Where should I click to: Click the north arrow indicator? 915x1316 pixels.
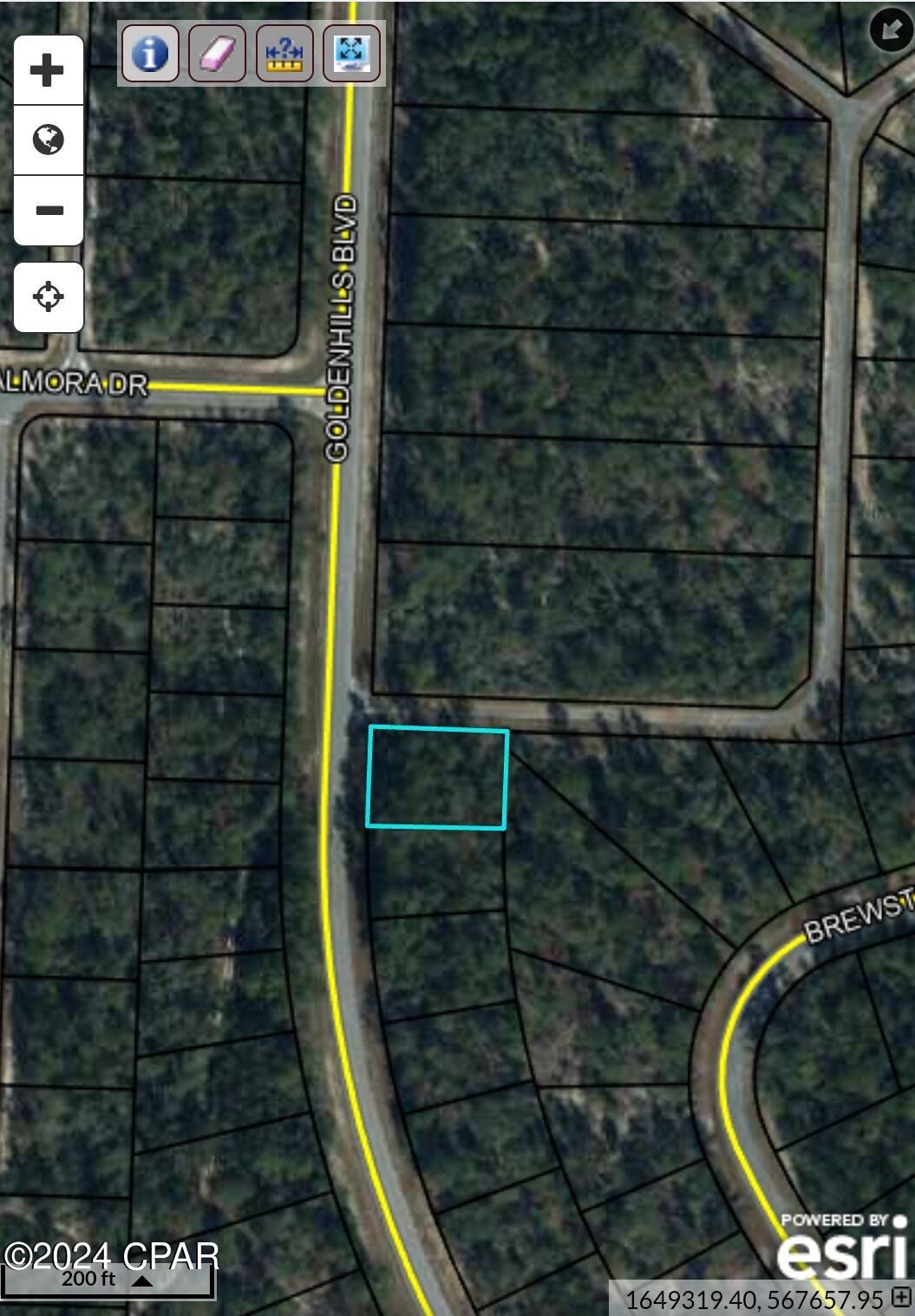click(x=890, y=29)
